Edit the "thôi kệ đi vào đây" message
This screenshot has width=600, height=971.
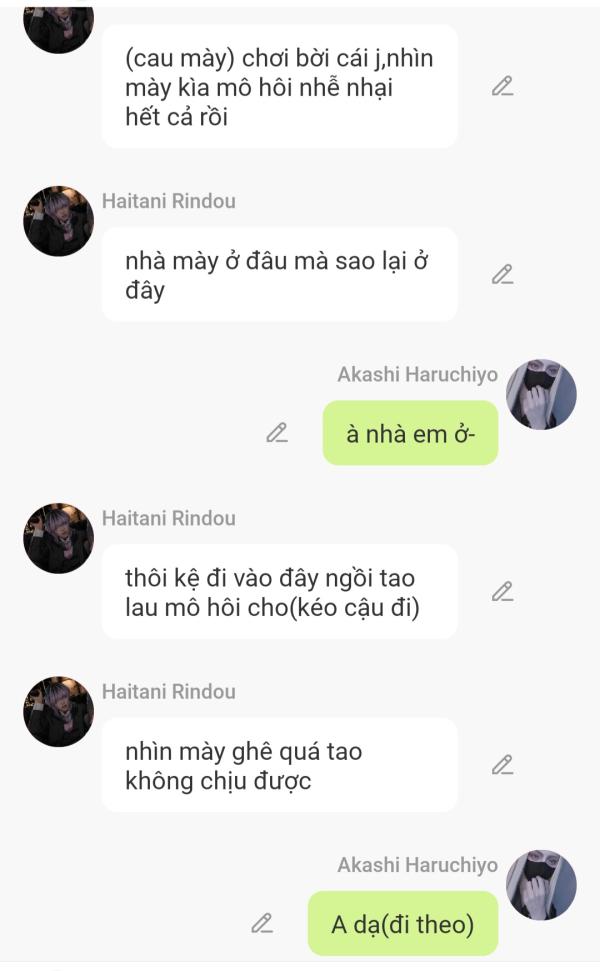point(502,591)
